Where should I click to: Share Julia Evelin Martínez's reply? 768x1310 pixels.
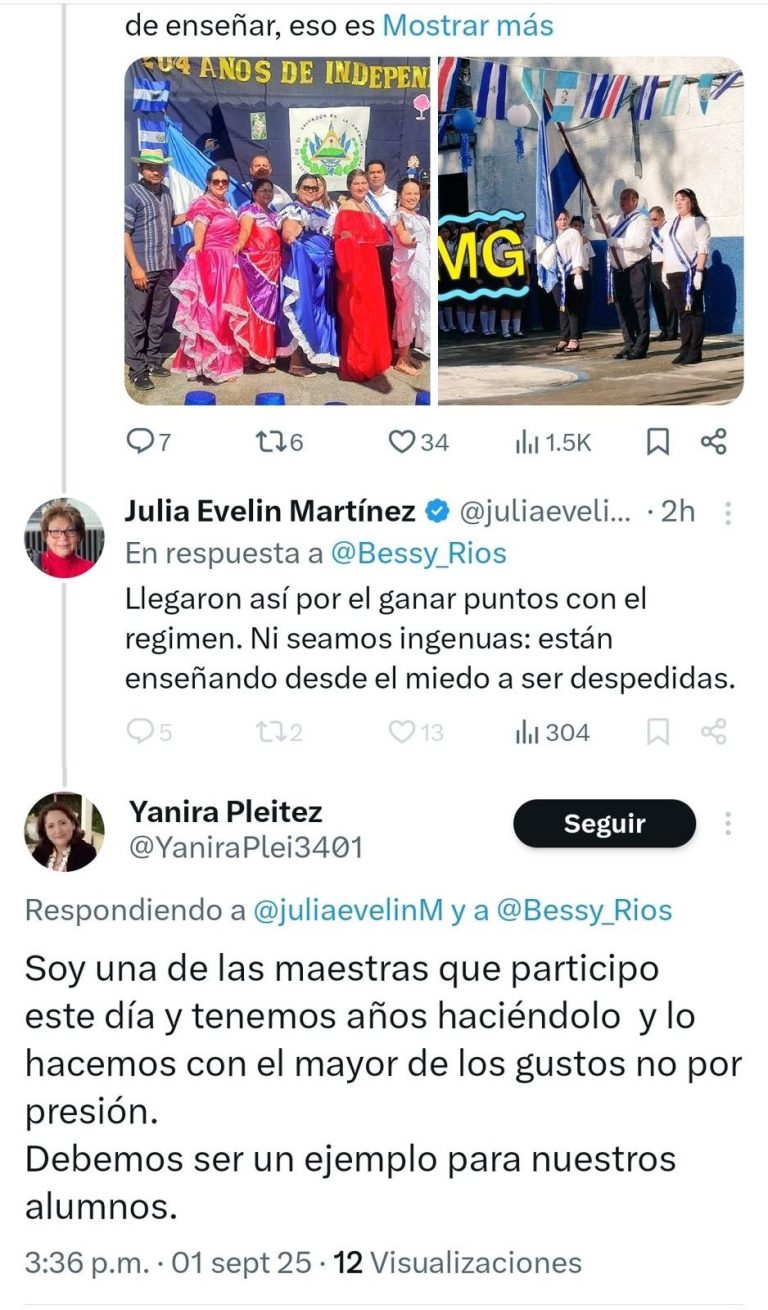click(x=713, y=733)
